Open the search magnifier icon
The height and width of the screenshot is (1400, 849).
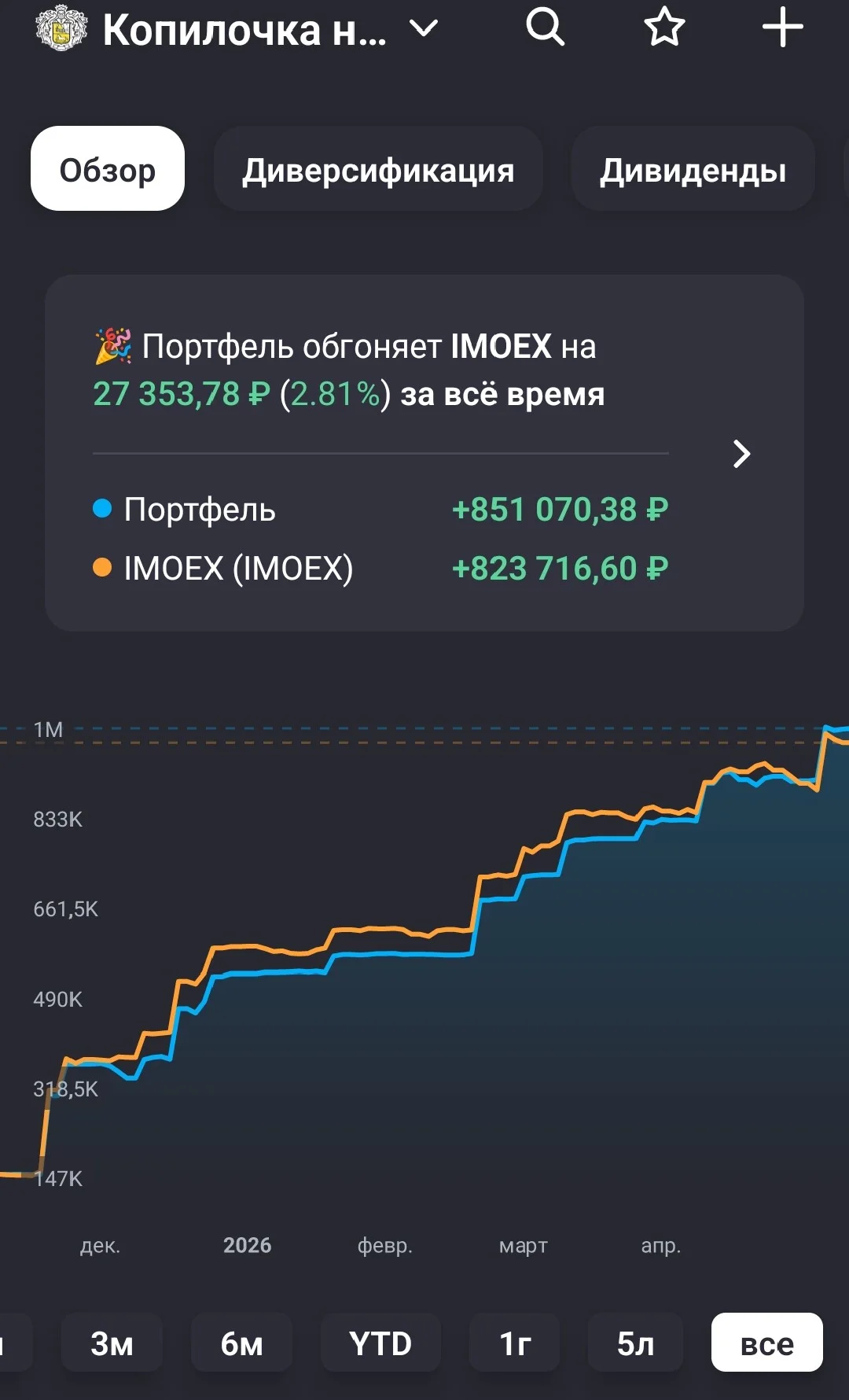(546, 27)
